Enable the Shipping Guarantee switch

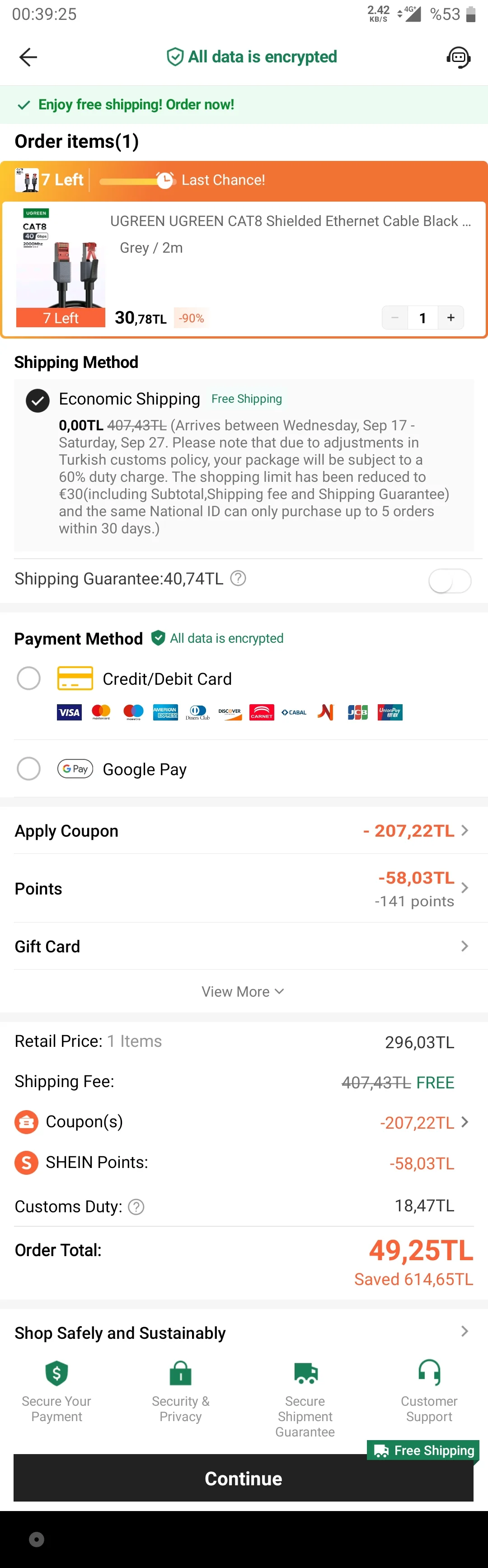[449, 581]
